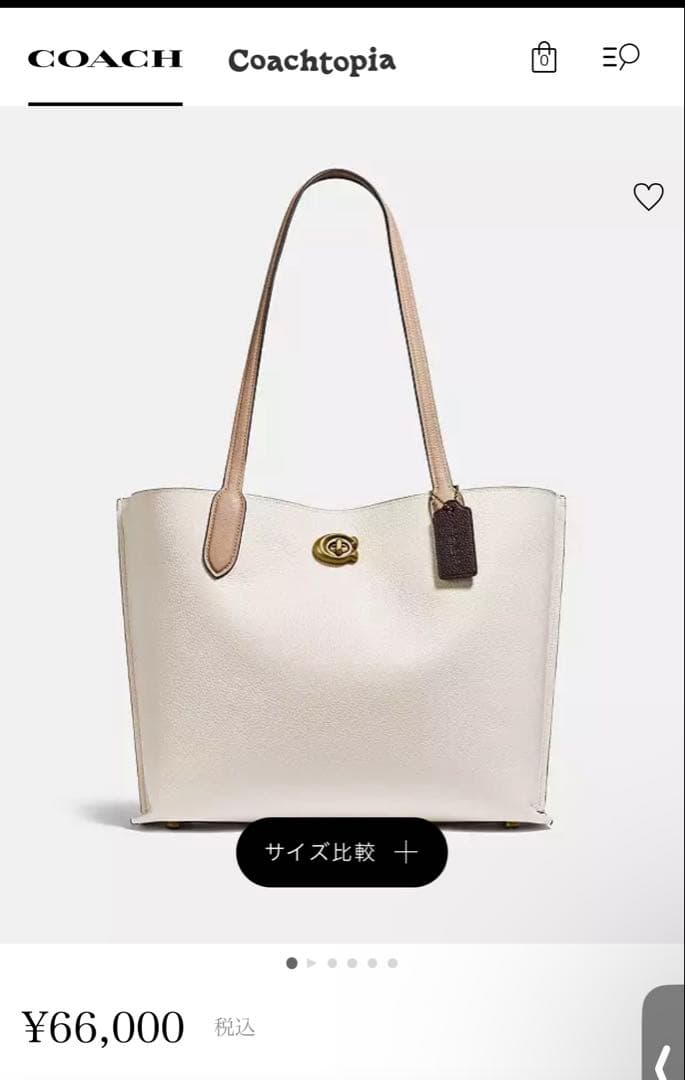Switch to the Coachtopia tab
The image size is (685, 1080).
(312, 61)
